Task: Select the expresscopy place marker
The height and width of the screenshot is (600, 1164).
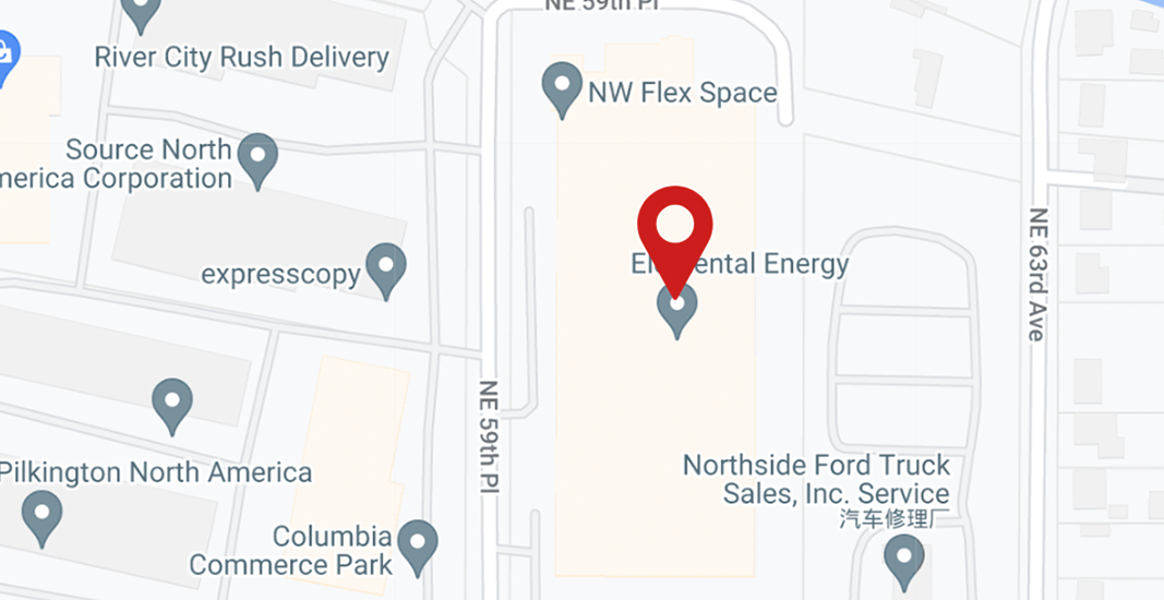Action: coord(386,267)
